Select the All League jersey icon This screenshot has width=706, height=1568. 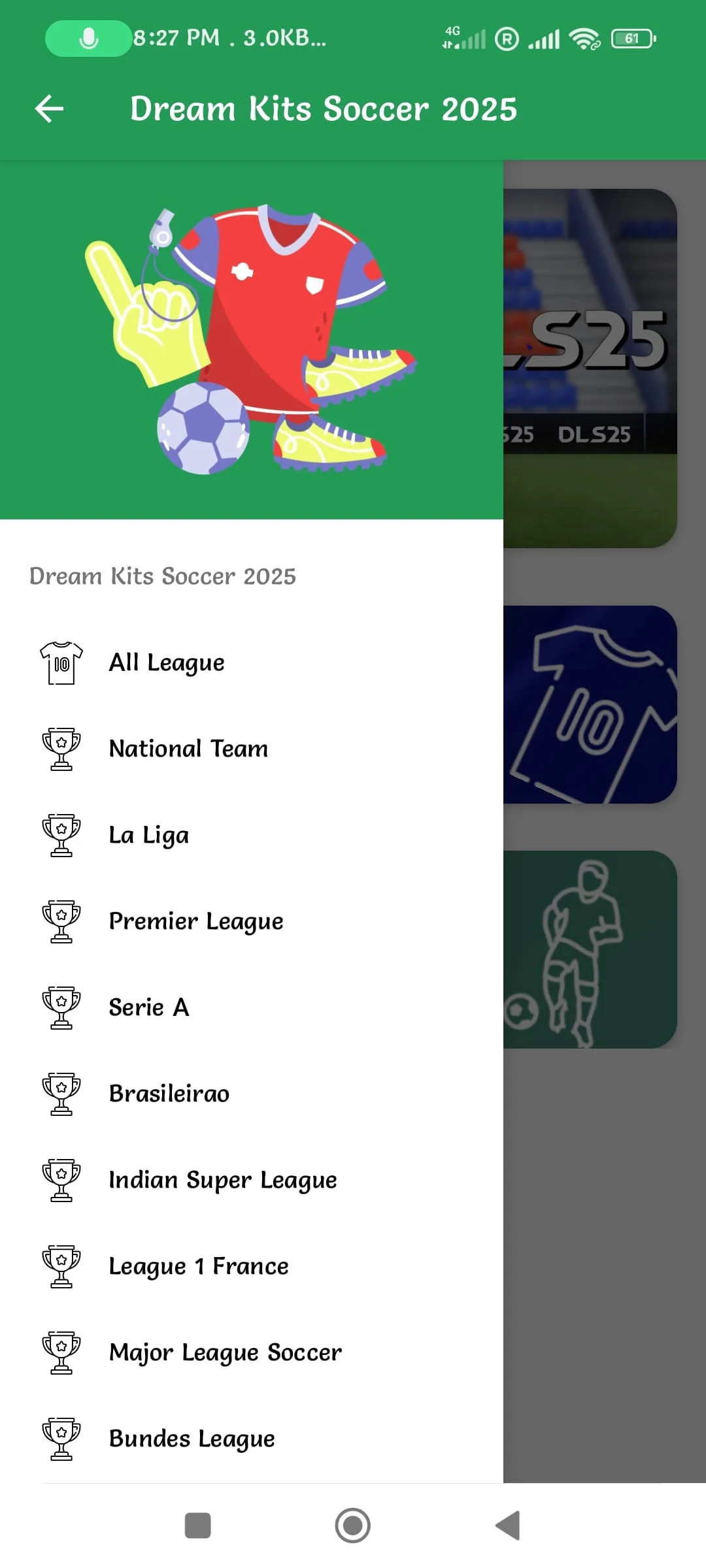coord(61,662)
